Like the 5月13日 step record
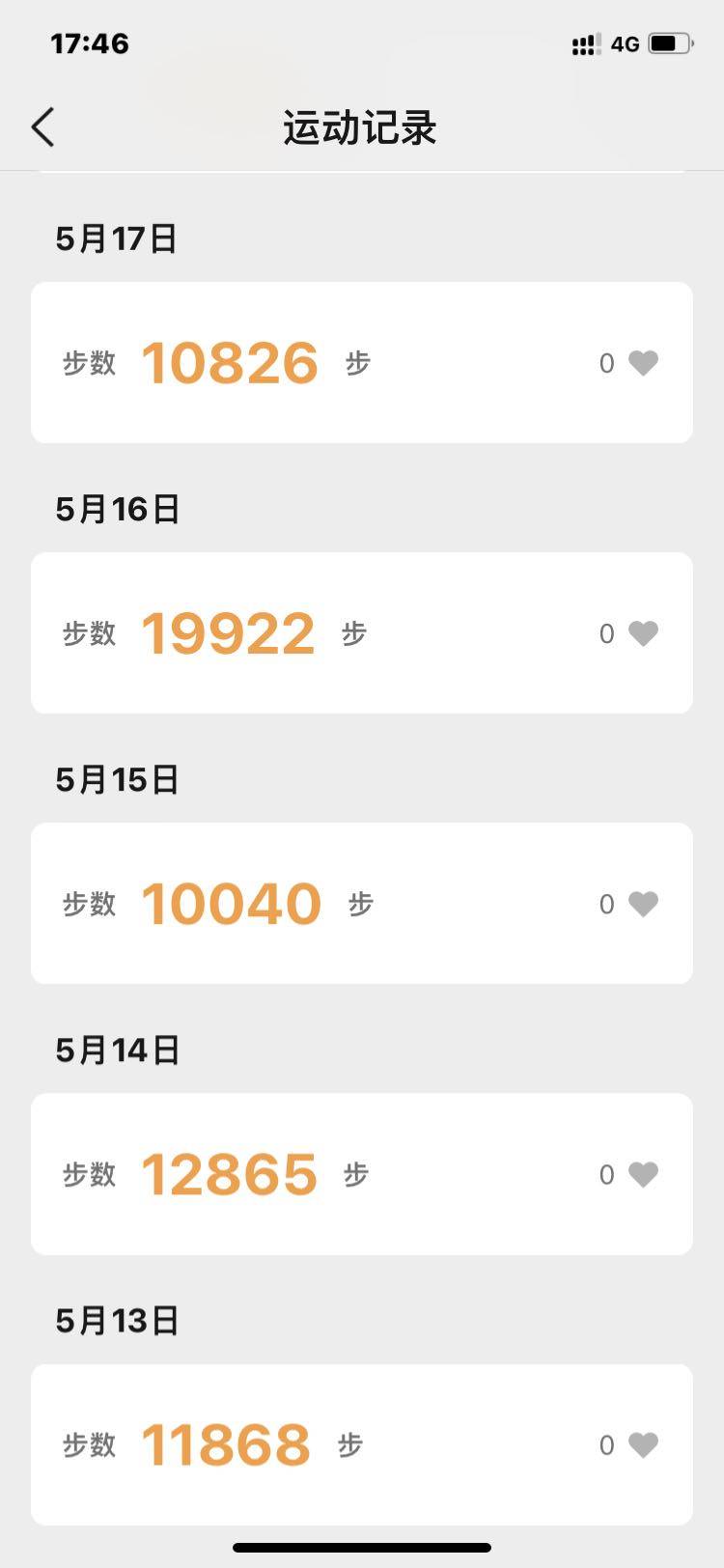This screenshot has width=724, height=1568. [x=643, y=1444]
